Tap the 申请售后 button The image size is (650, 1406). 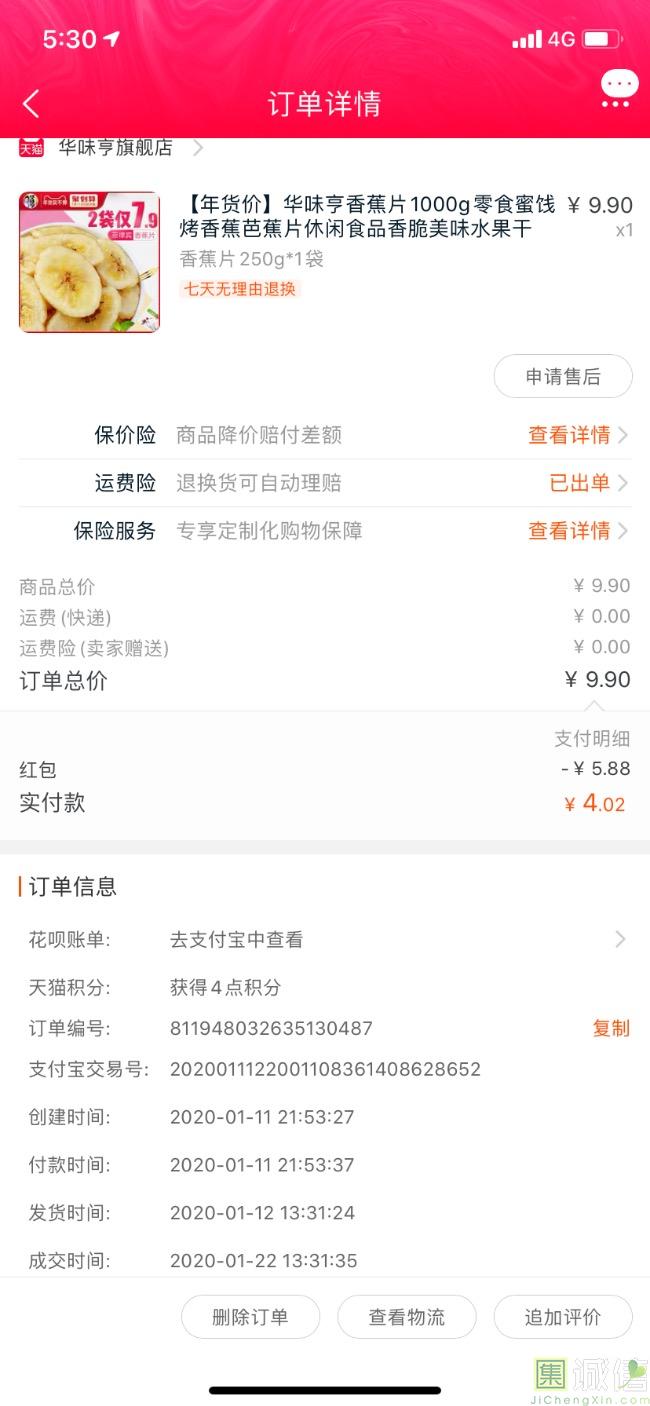(563, 376)
